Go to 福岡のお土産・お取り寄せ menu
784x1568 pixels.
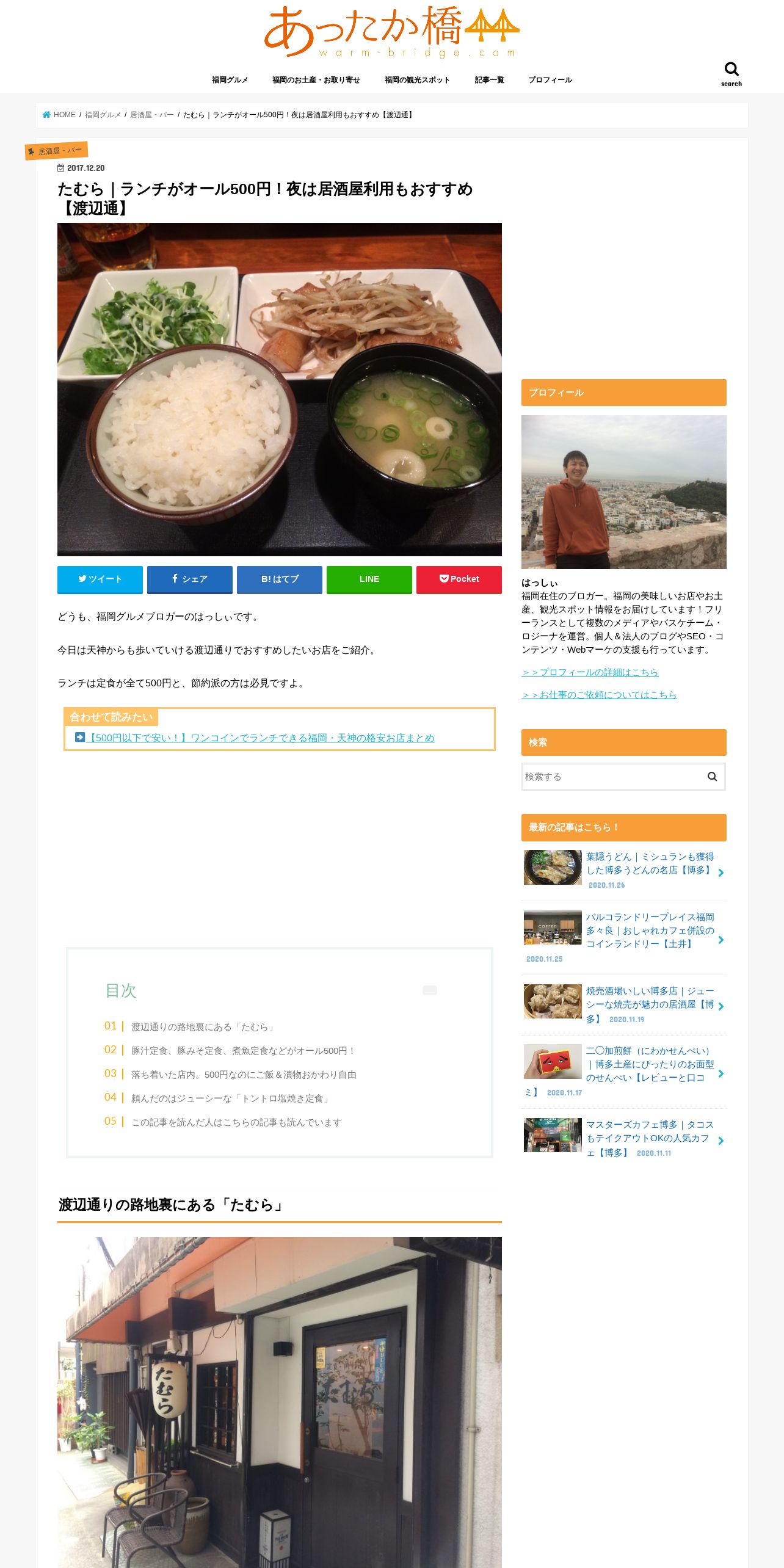point(316,80)
